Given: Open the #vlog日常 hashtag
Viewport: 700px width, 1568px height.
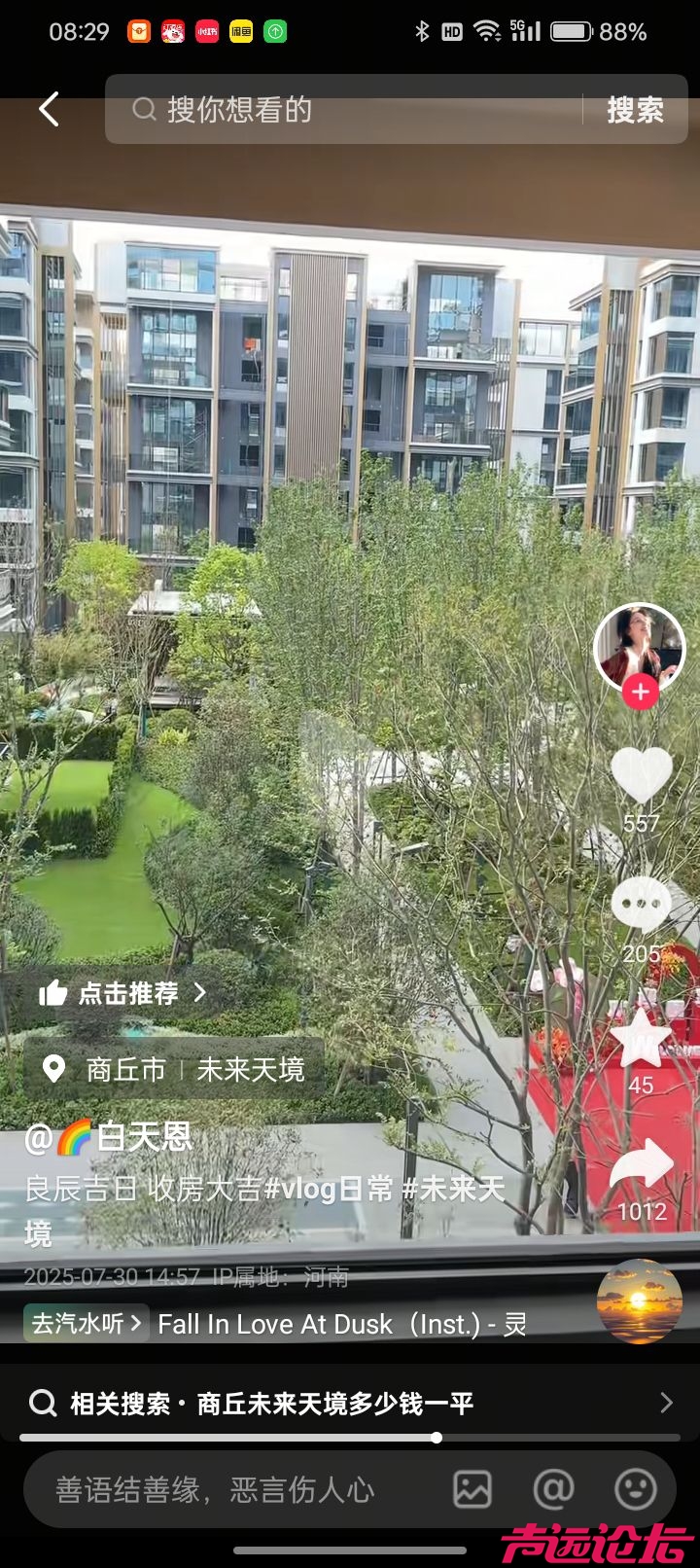Looking at the screenshot, I should (329, 1189).
